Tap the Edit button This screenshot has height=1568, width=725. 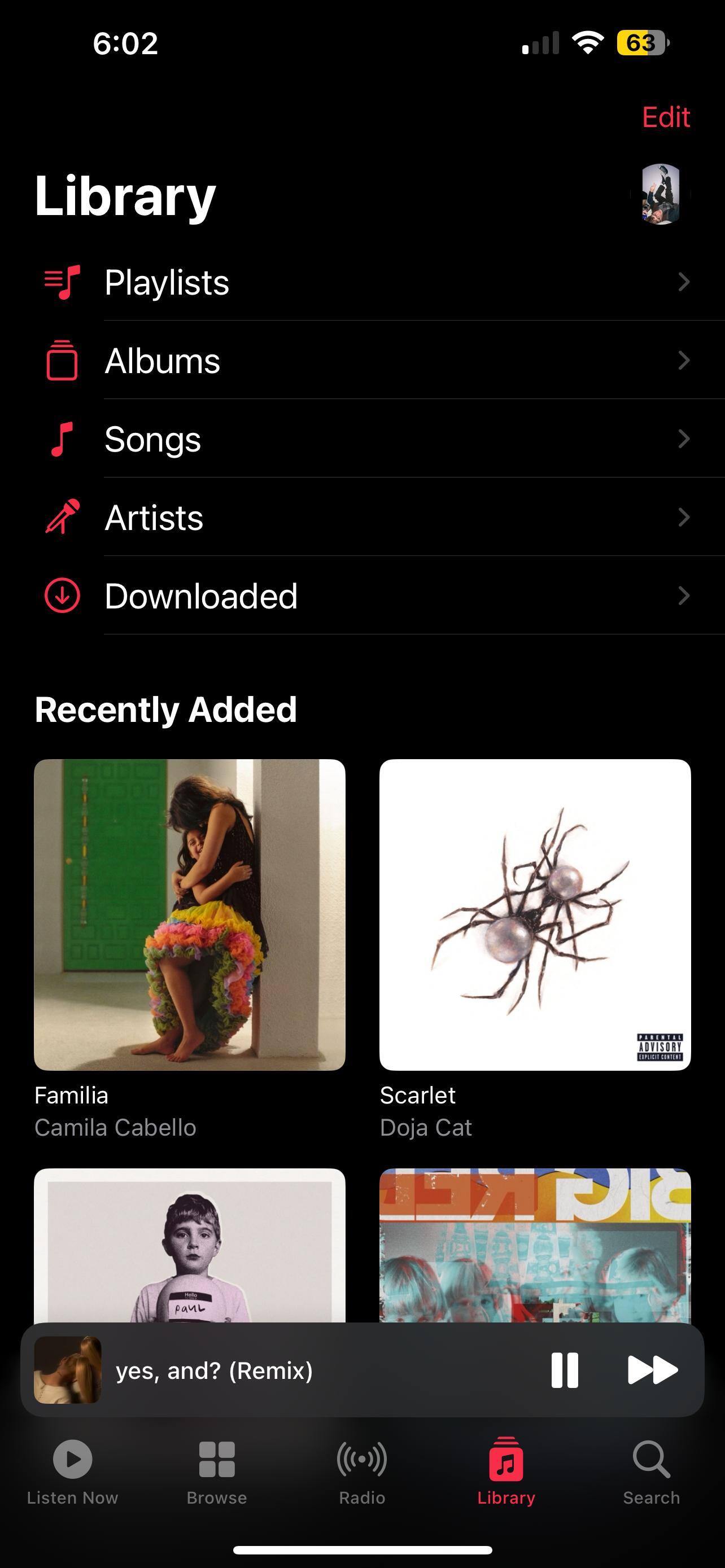tap(665, 117)
